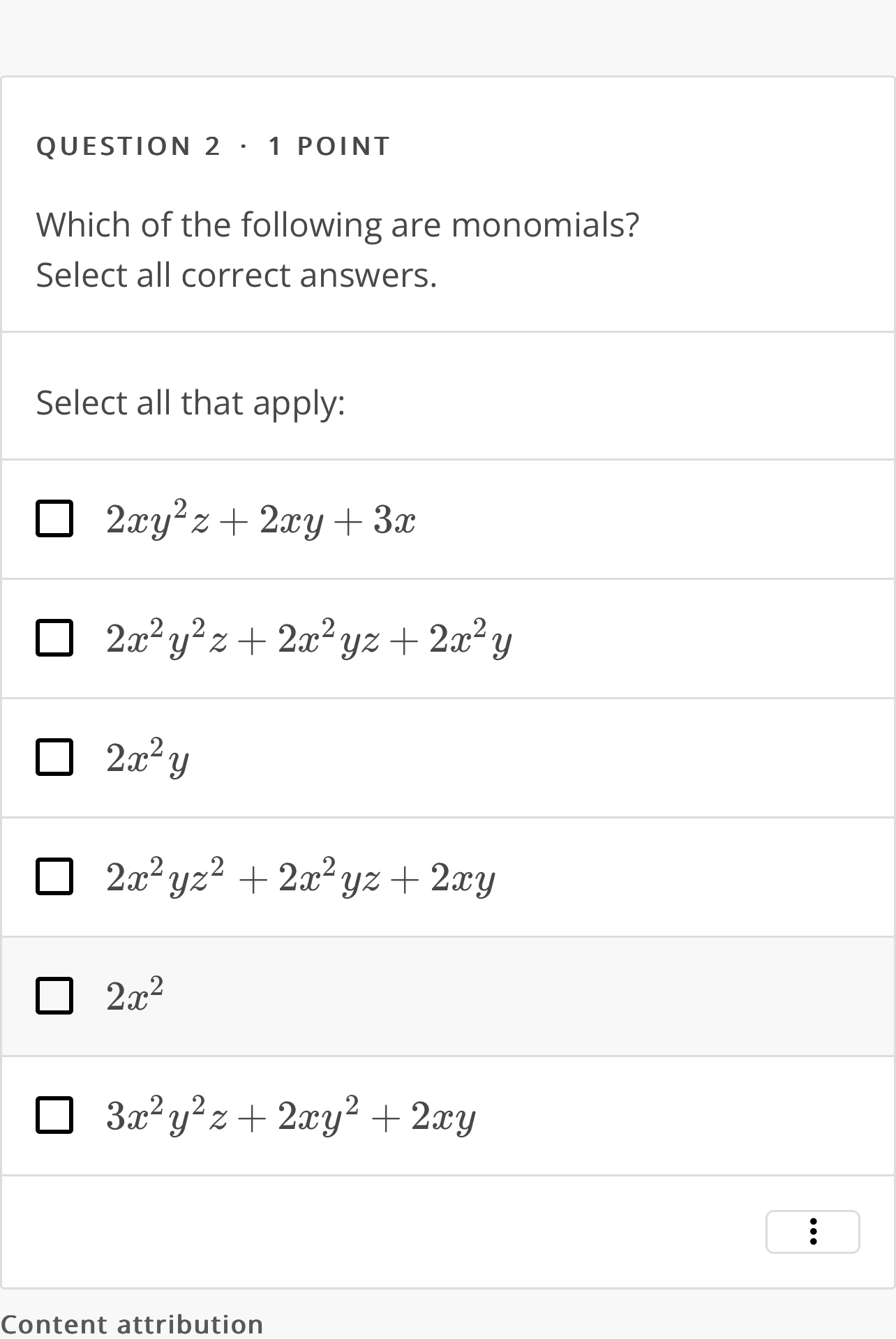Click the Select all that apply label
The width and height of the screenshot is (896, 1339).
(x=190, y=403)
